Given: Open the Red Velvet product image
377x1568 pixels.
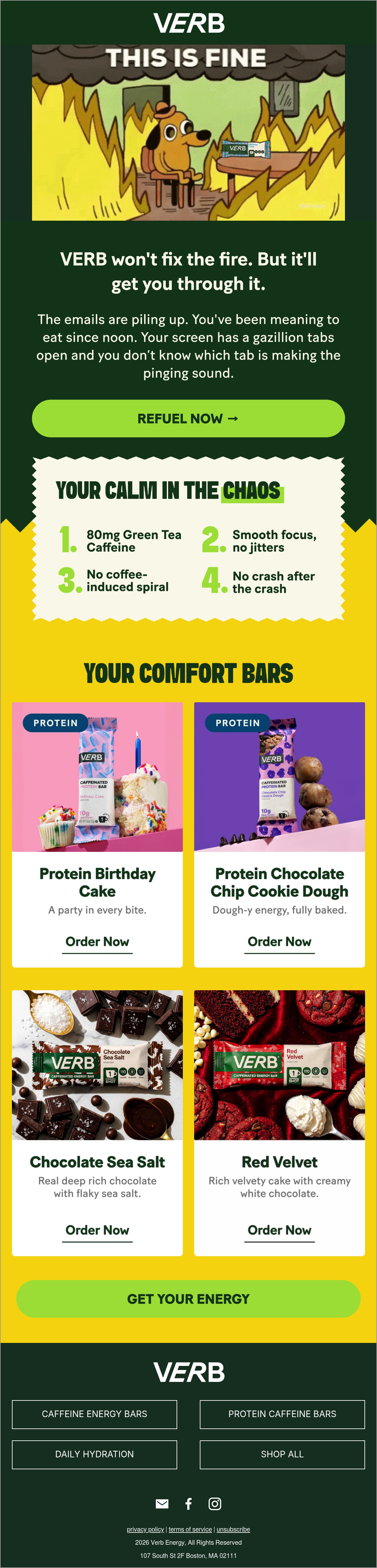Looking at the screenshot, I should 280,1065.
